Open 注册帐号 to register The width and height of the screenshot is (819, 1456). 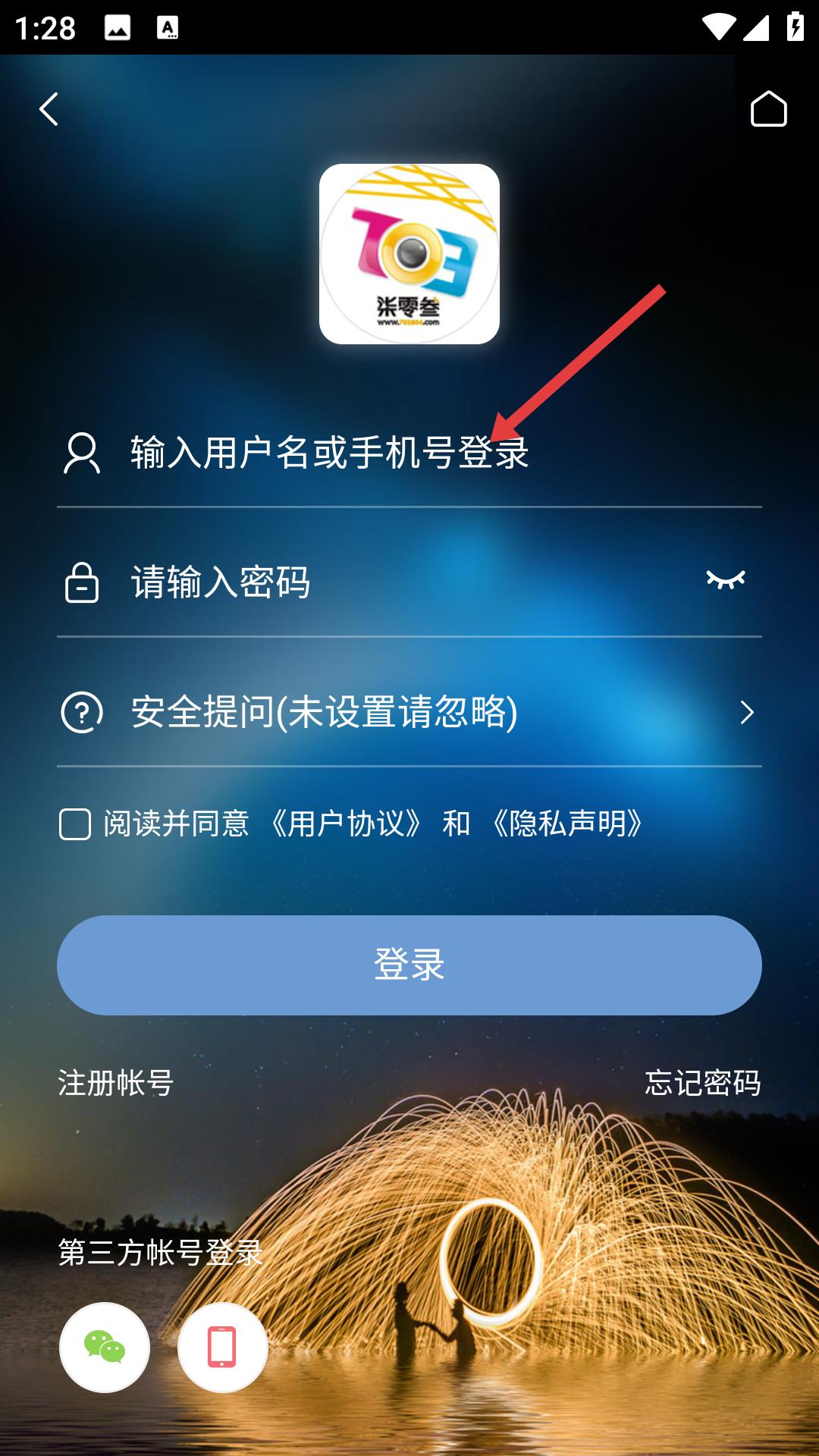click(116, 1083)
